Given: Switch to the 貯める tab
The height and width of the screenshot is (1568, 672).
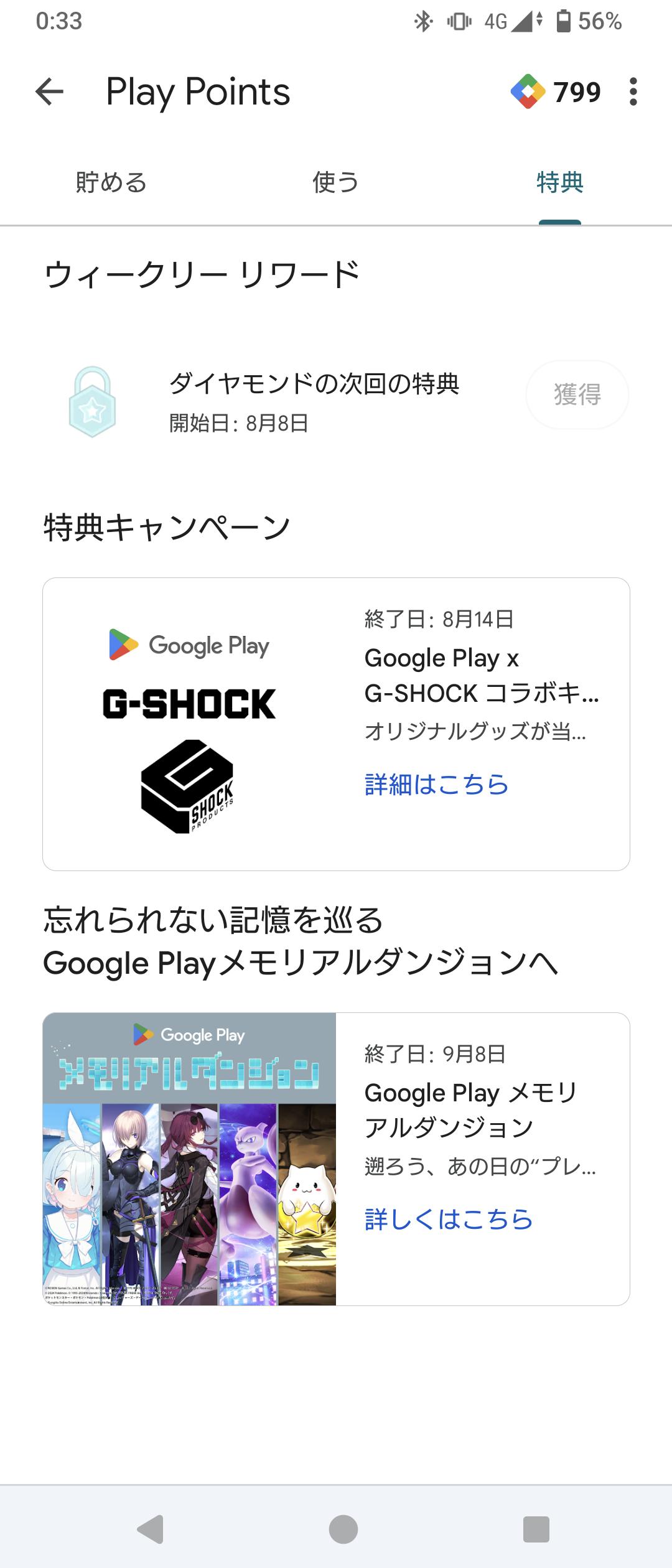Looking at the screenshot, I should click(x=111, y=183).
